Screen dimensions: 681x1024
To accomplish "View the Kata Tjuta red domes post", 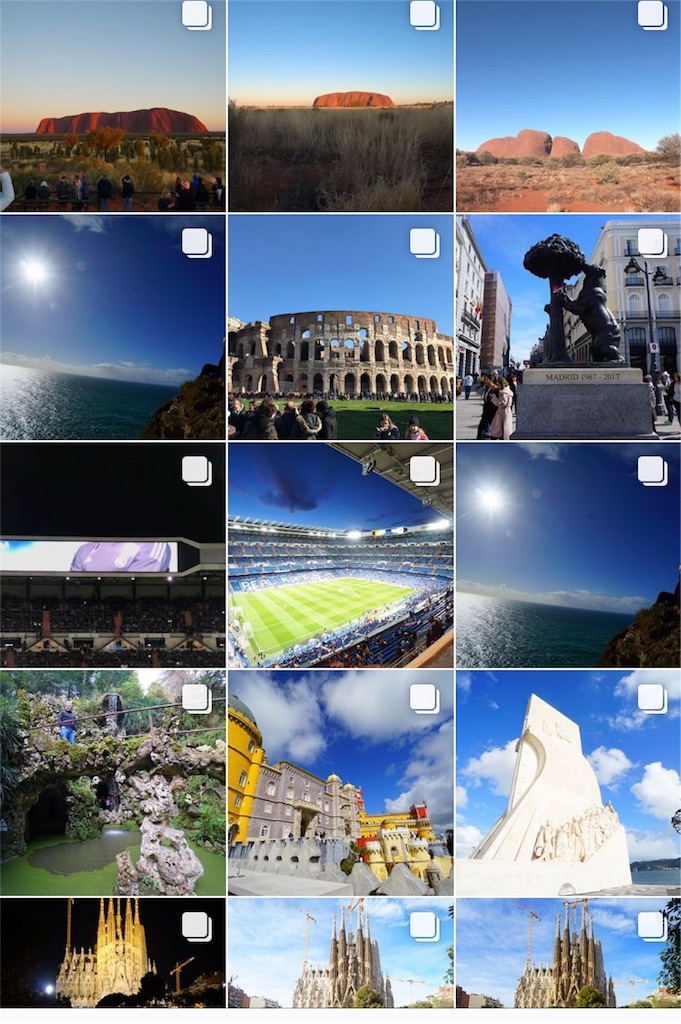I will (x=568, y=106).
